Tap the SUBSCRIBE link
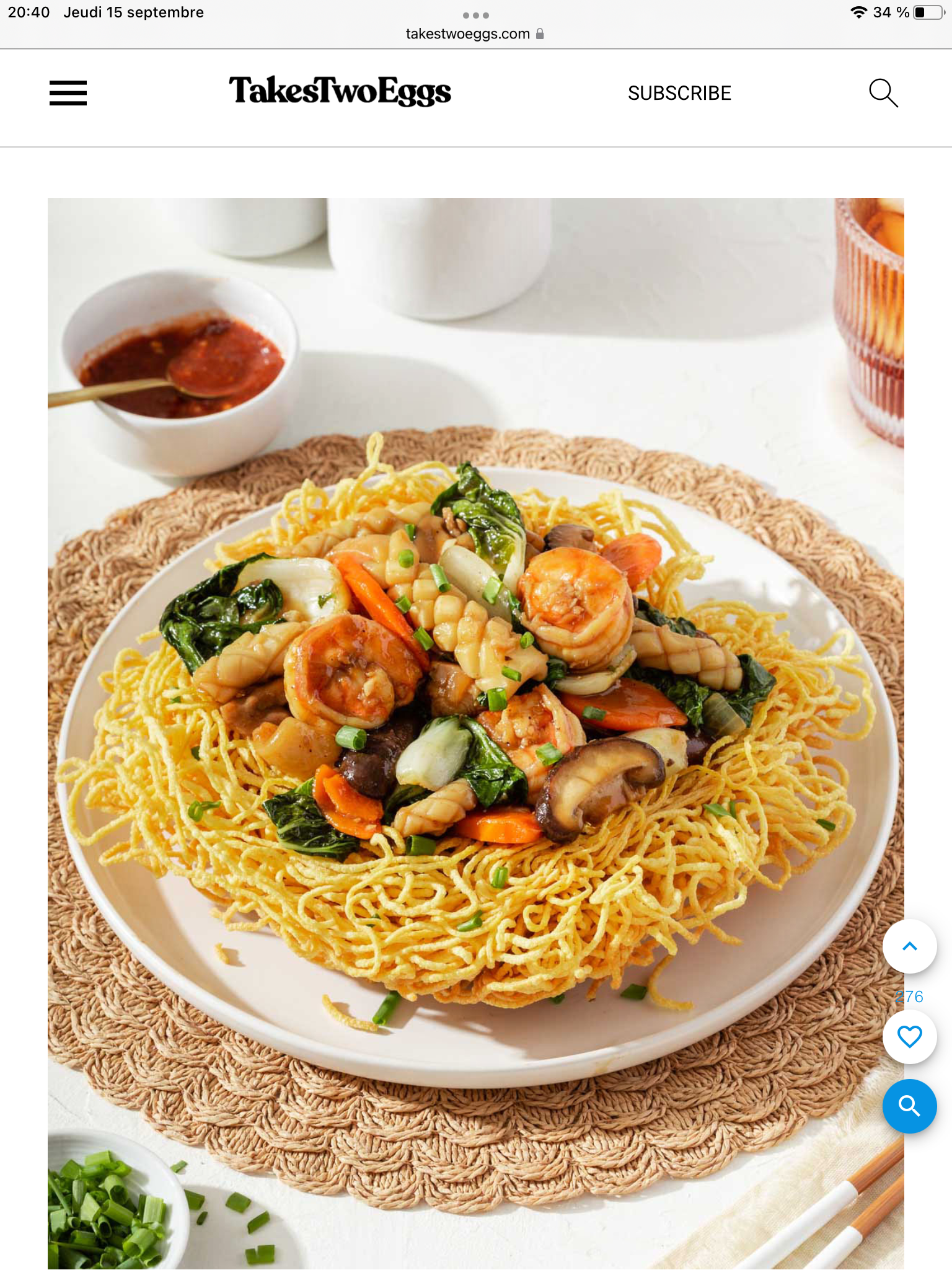This screenshot has width=952, height=1270. [x=679, y=93]
